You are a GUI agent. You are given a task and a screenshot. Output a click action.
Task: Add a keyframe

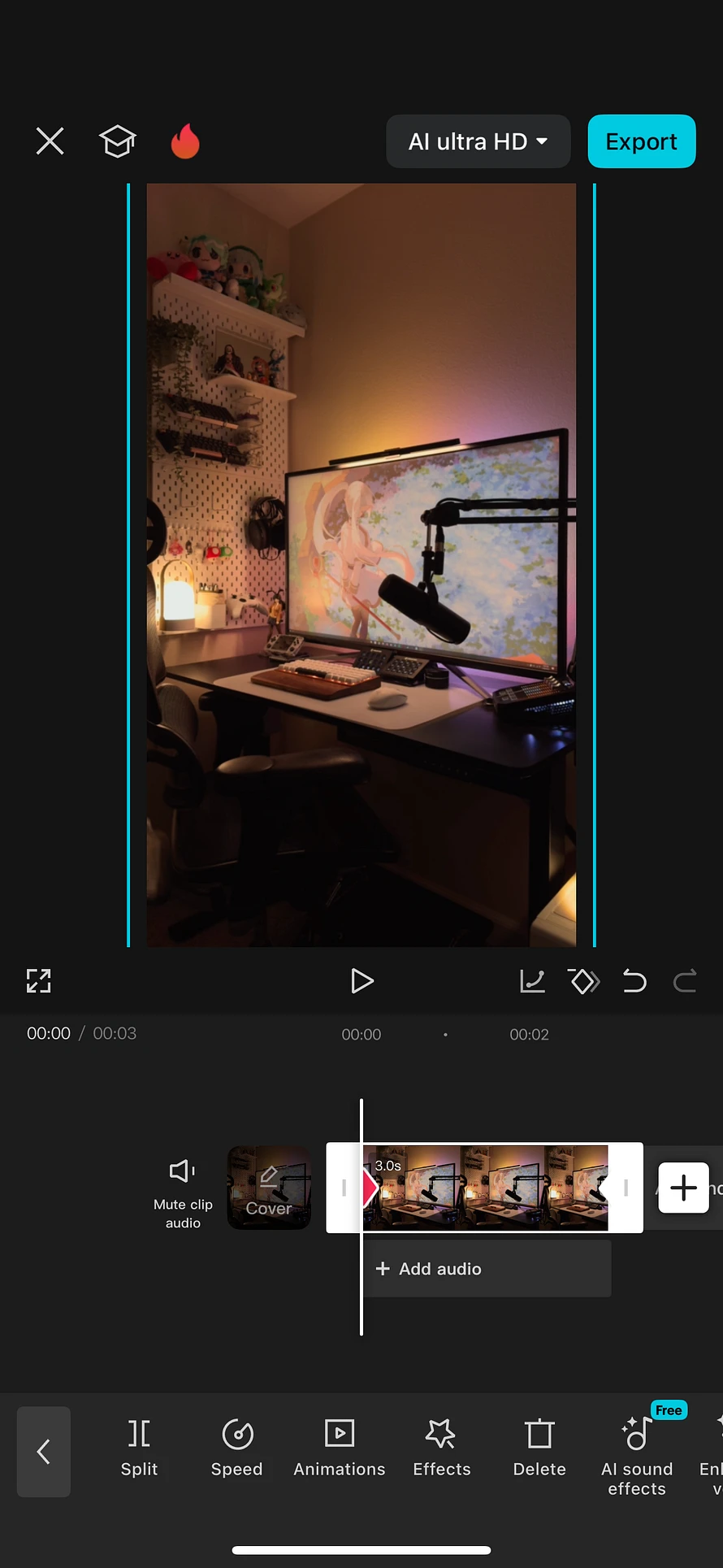pyautogui.click(x=583, y=981)
